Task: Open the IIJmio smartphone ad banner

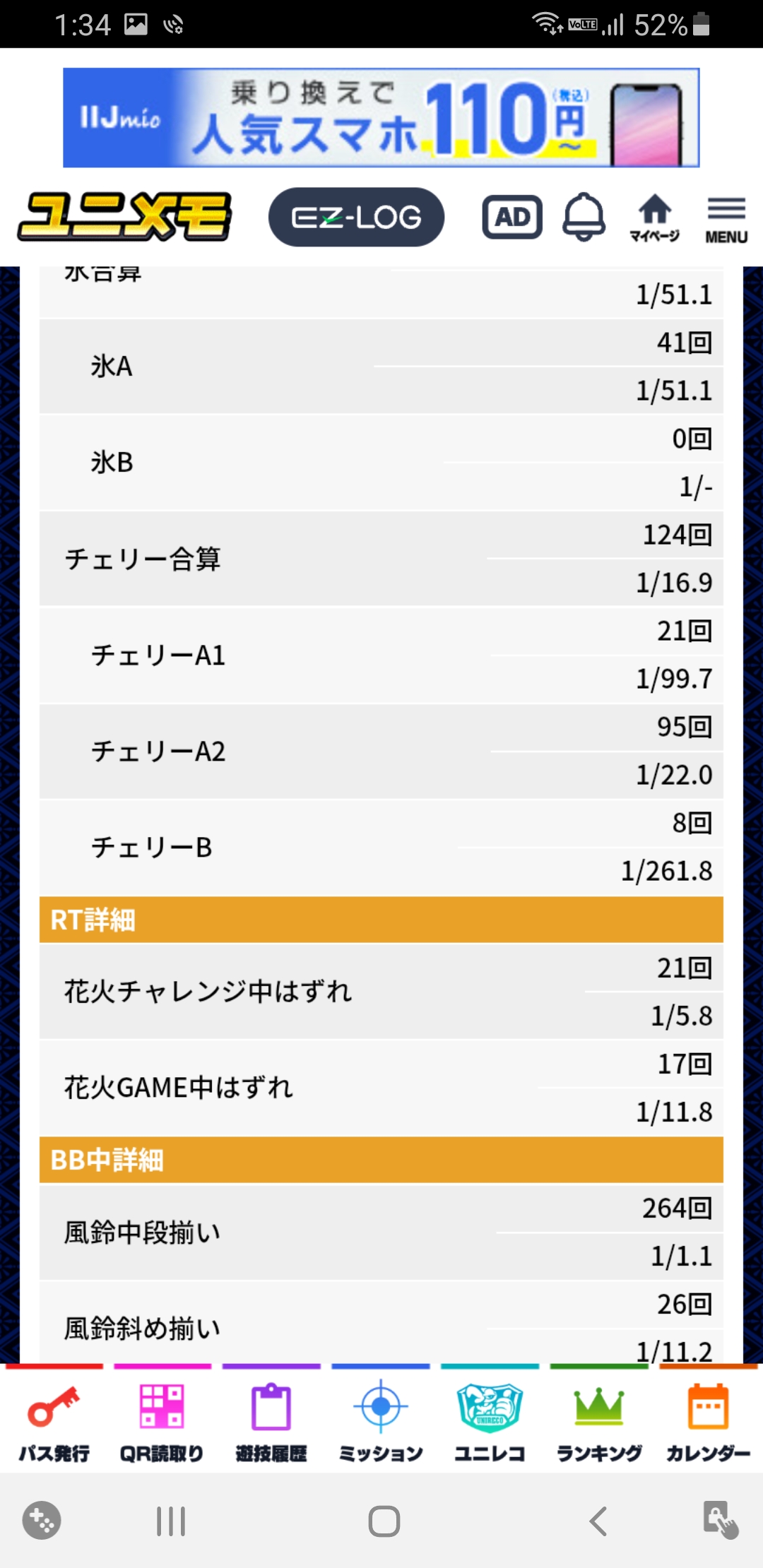Action: [x=381, y=117]
